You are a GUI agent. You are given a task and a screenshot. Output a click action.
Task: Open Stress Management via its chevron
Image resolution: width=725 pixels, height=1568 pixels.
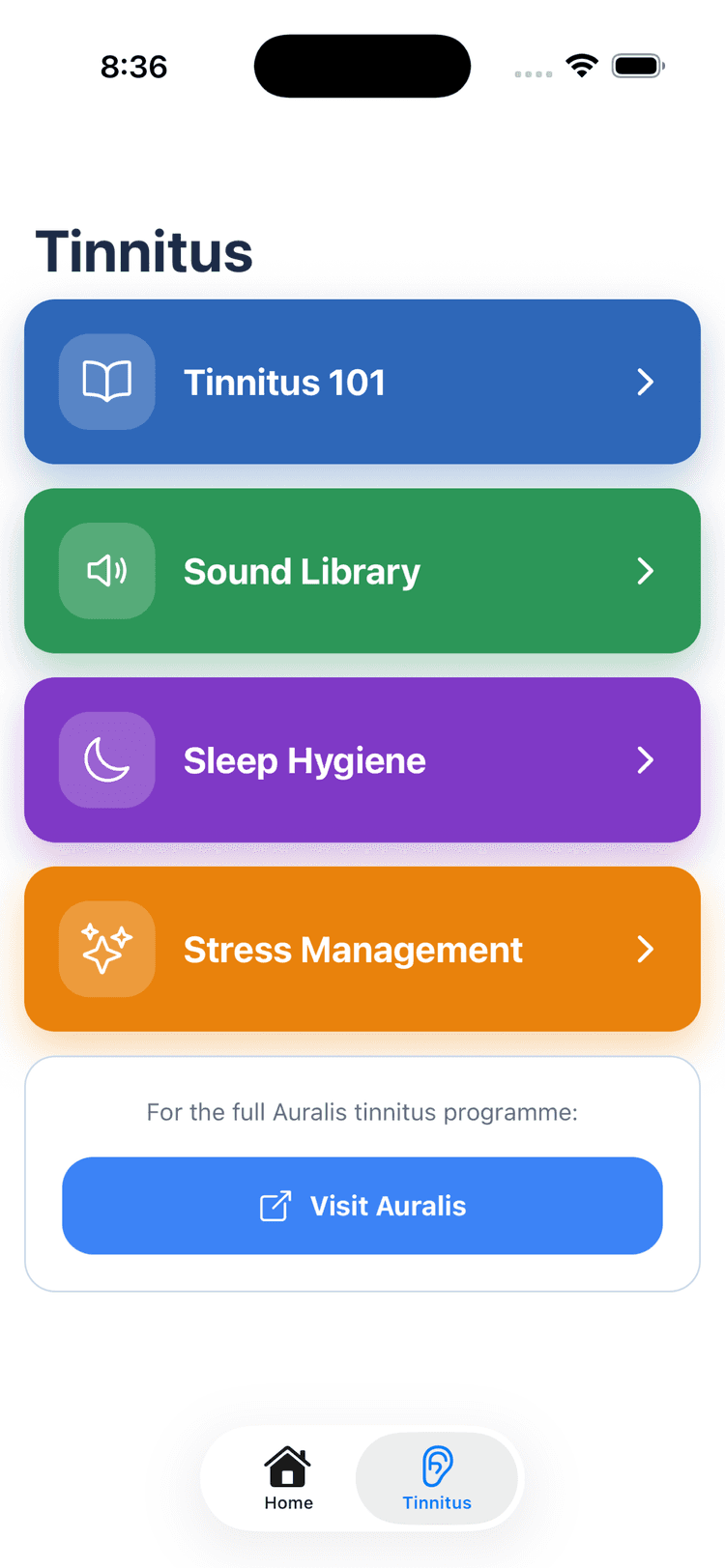pos(646,950)
